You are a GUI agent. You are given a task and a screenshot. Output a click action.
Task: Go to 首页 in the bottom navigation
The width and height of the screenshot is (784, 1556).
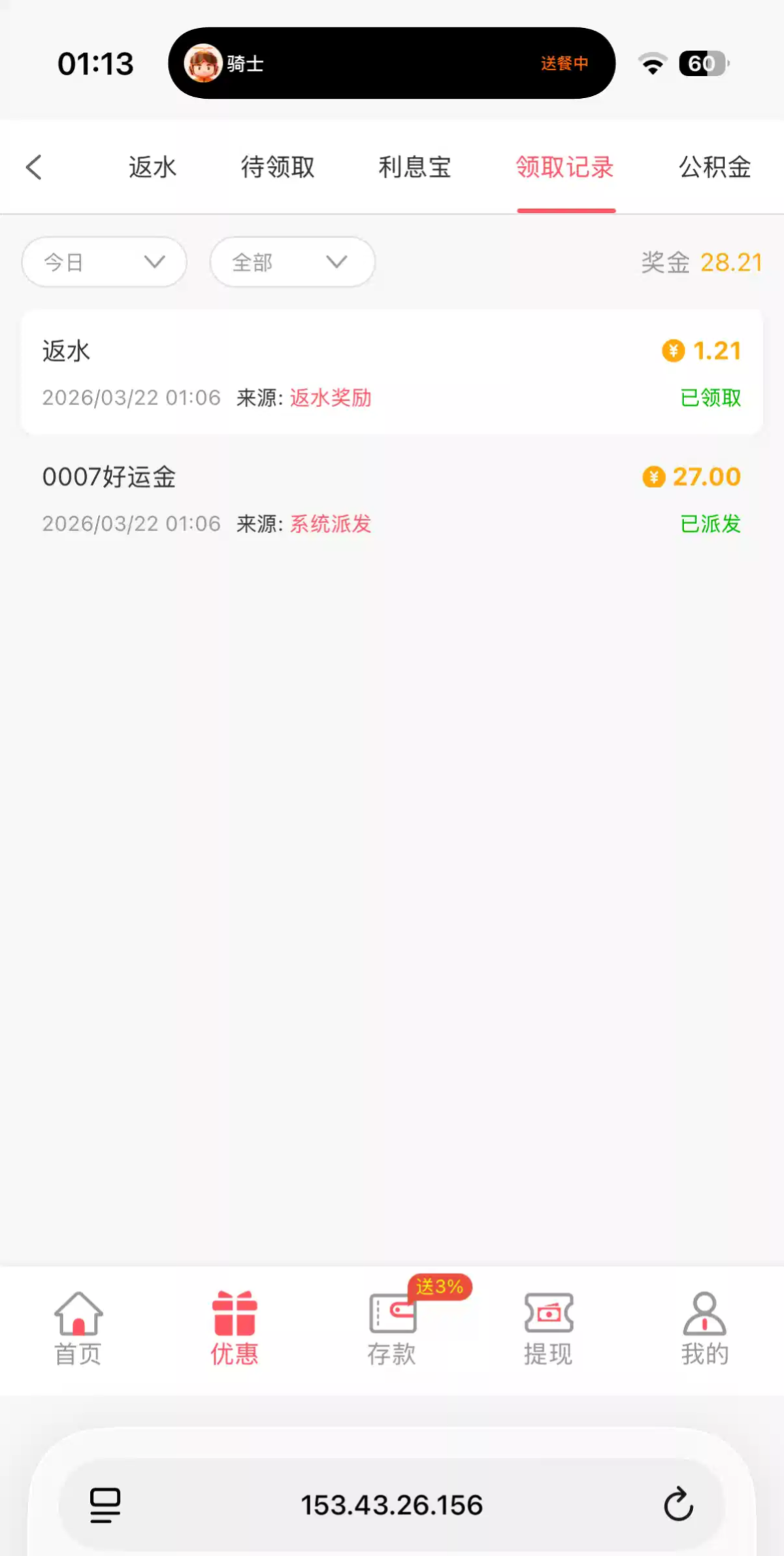point(78,1329)
